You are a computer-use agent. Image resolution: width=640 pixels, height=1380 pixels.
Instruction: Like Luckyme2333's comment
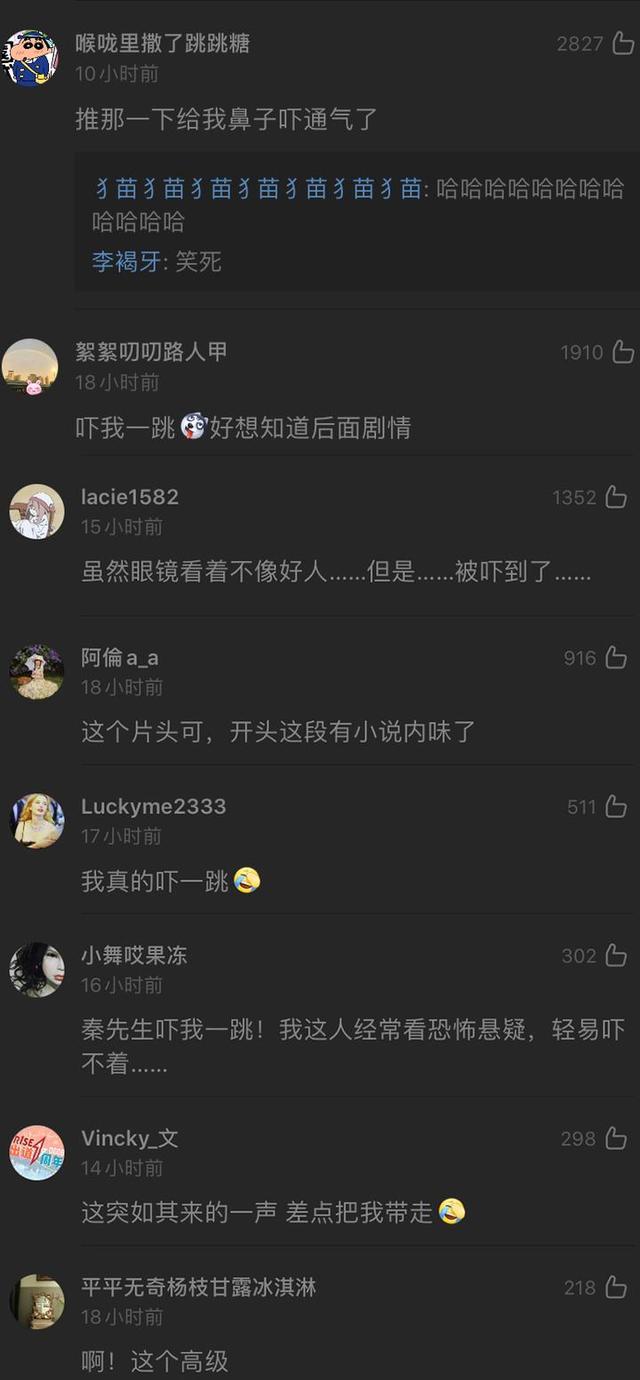616,807
